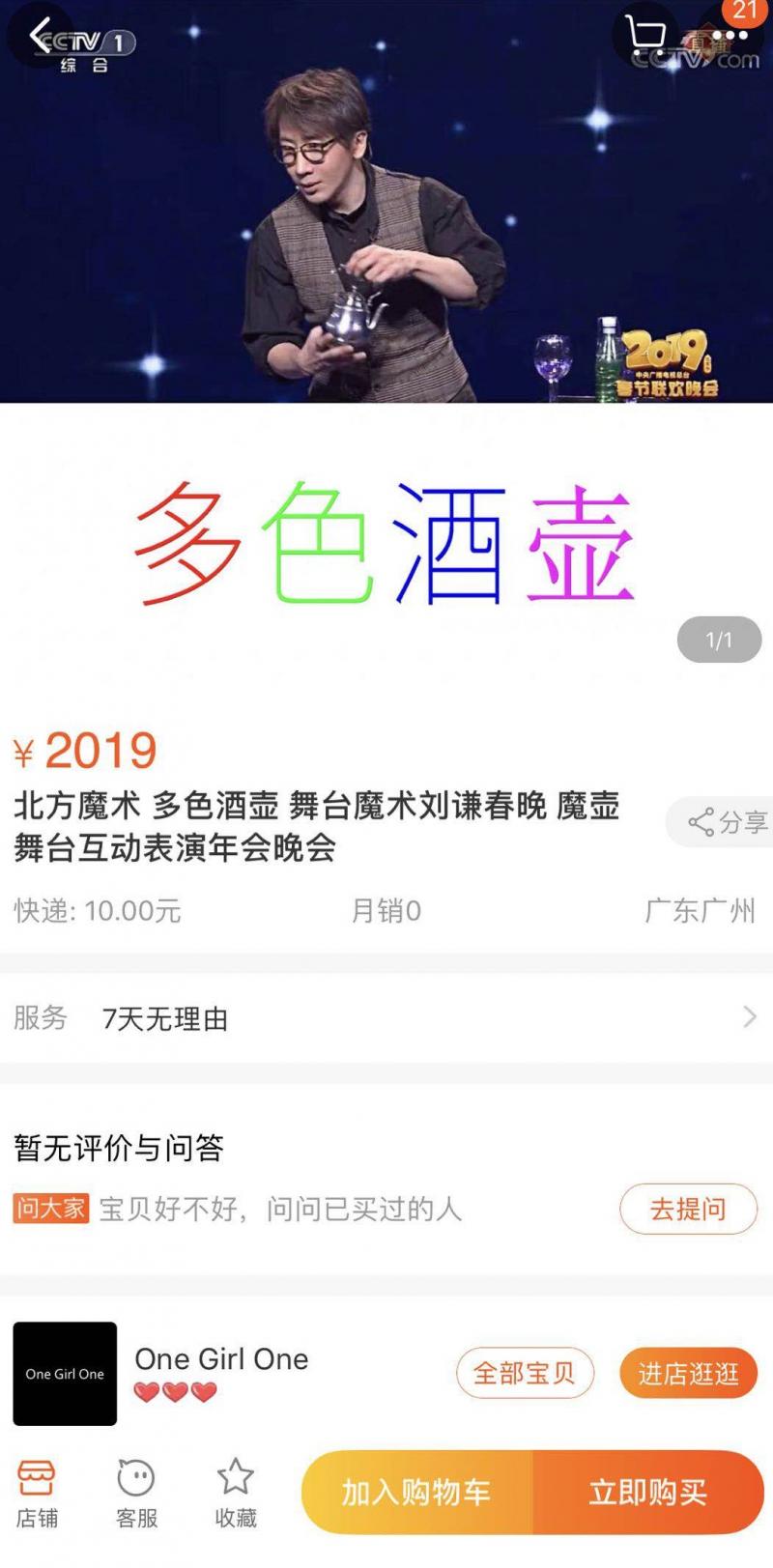
Task: Open the 店铺 shop page
Action: tap(37, 1493)
